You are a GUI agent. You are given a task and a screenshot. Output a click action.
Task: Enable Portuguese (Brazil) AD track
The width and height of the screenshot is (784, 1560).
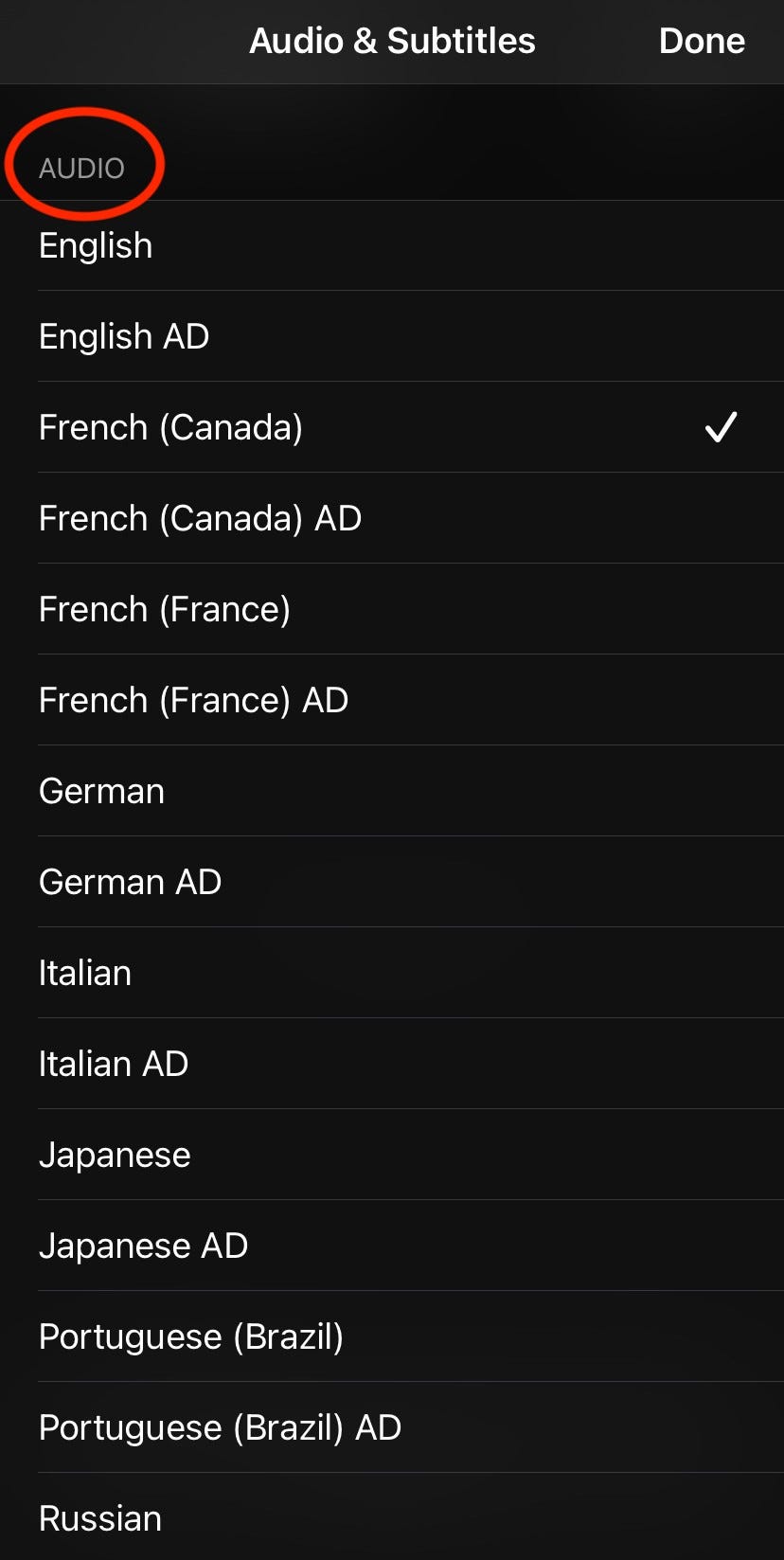pos(219,1427)
